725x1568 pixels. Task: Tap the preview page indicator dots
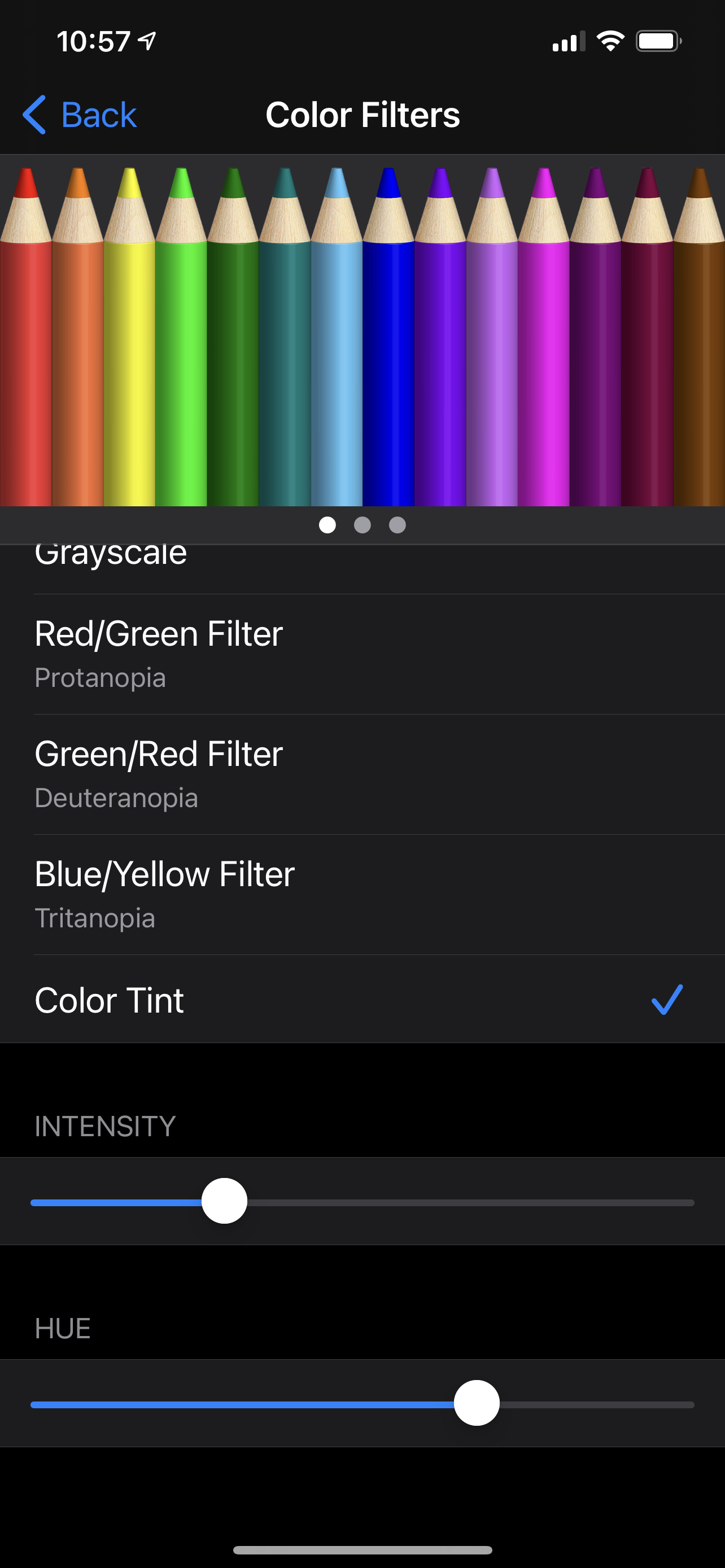pyautogui.click(x=362, y=525)
